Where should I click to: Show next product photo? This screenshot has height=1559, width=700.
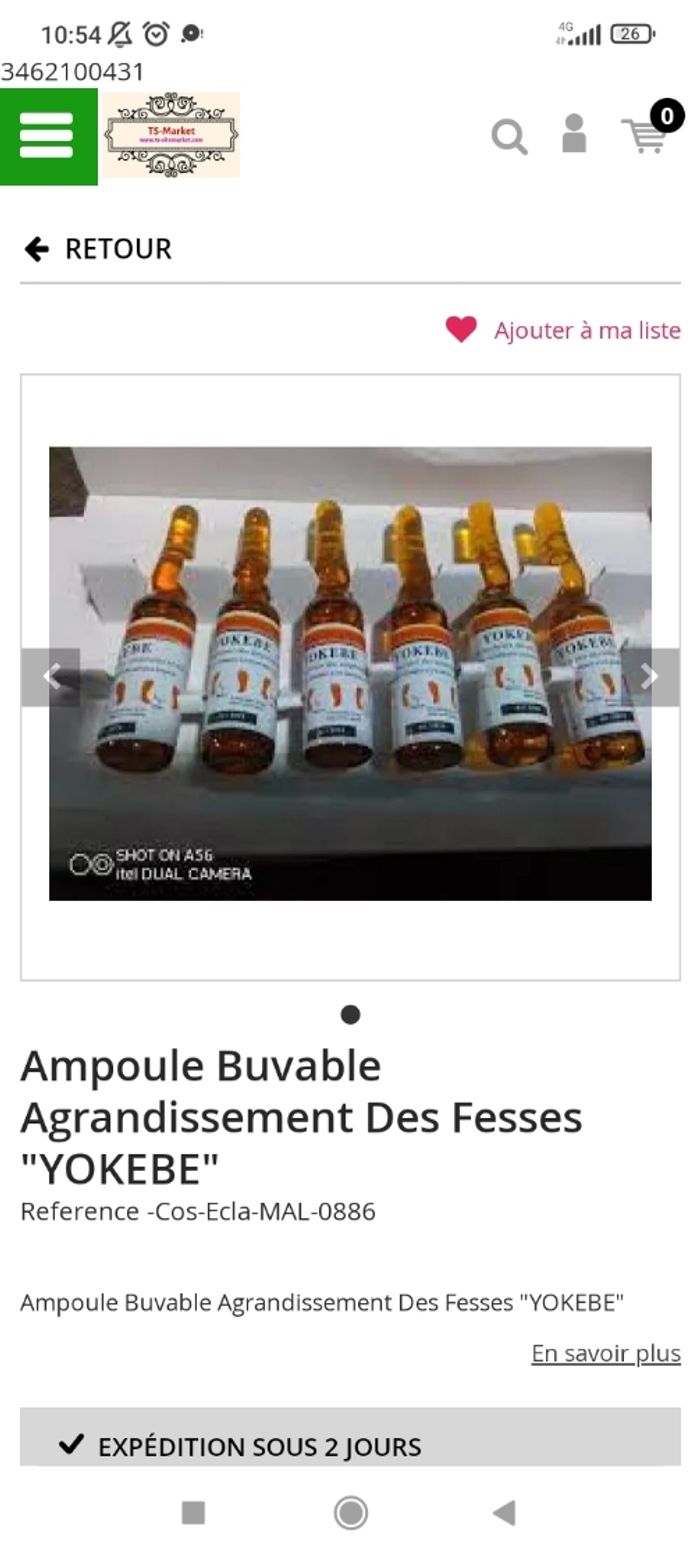(x=650, y=677)
